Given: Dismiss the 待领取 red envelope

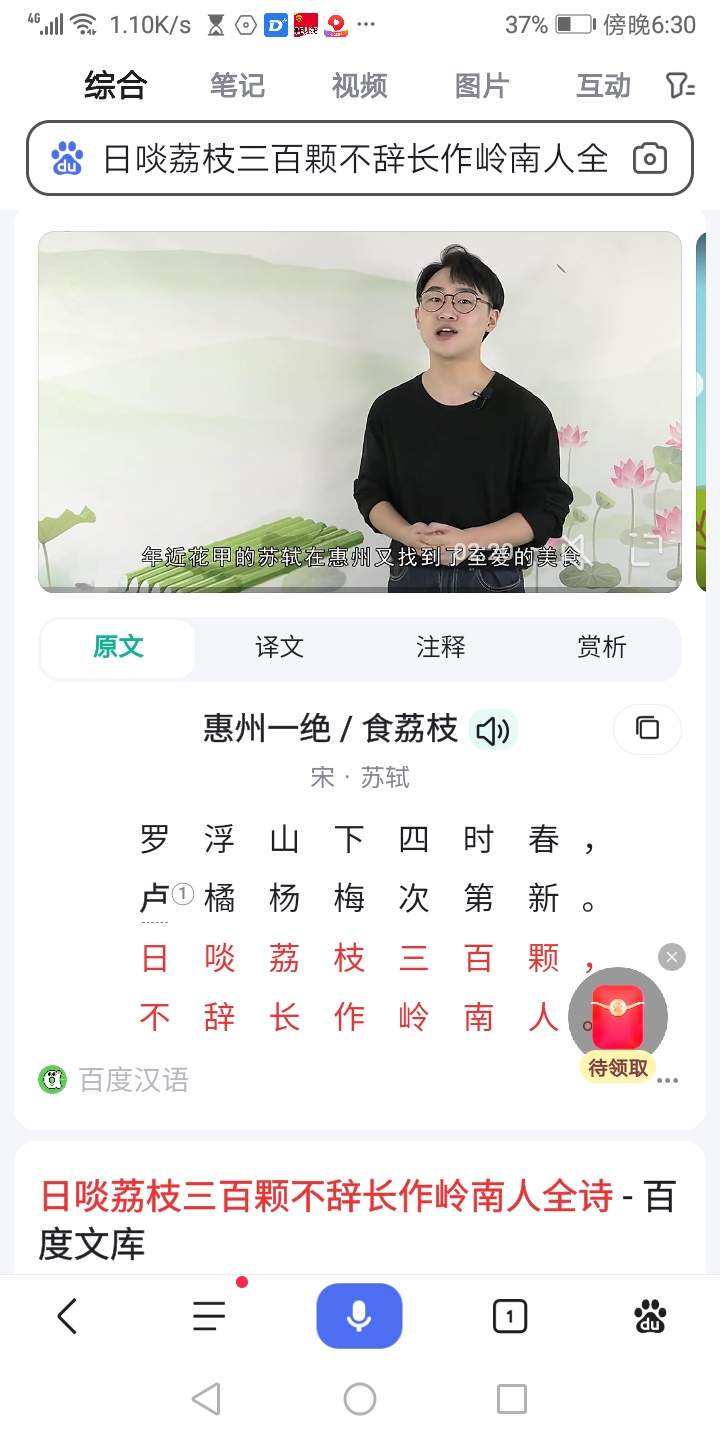Looking at the screenshot, I should (x=672, y=957).
